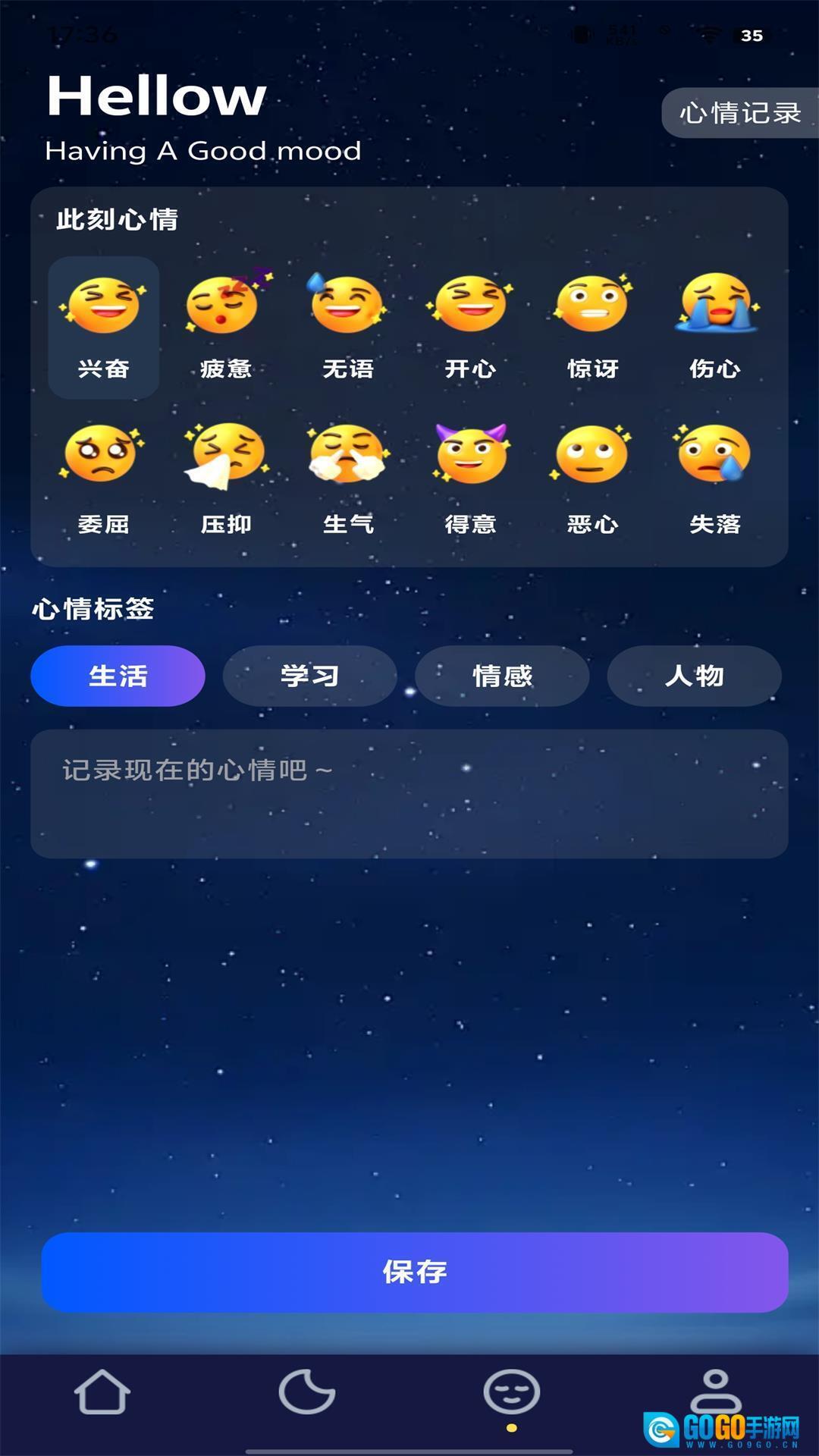Choose the 人物 mood tag
Image resolution: width=819 pixels, height=1456 pixels.
tap(694, 676)
